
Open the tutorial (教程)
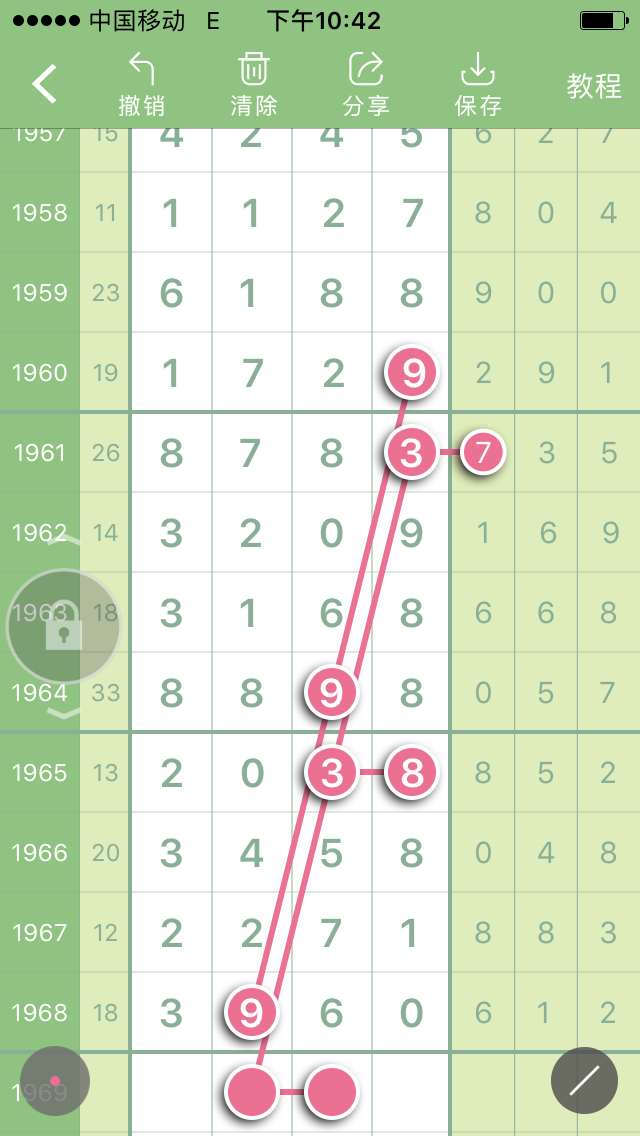coord(594,86)
